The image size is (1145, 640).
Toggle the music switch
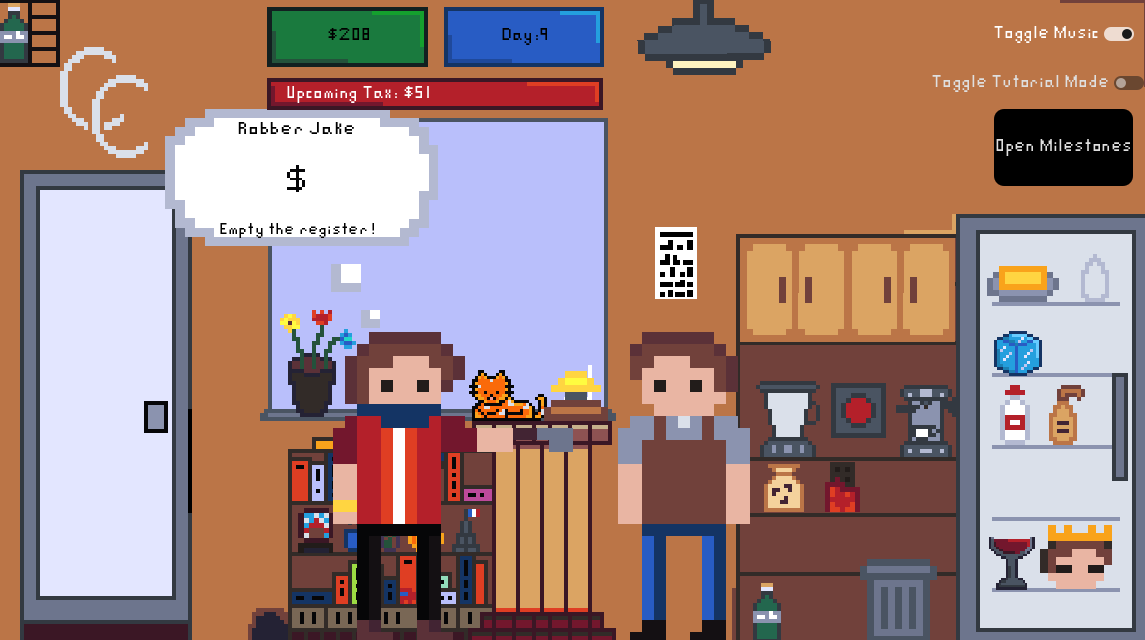[1118, 34]
